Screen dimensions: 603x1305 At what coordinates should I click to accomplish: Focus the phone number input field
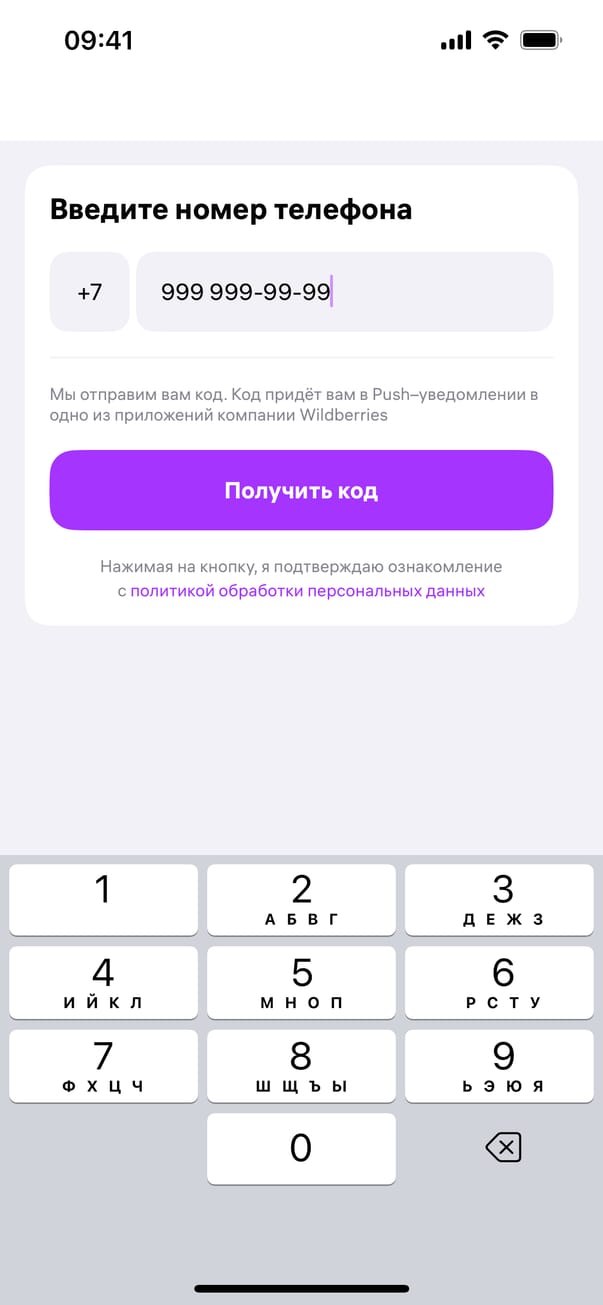(x=344, y=292)
